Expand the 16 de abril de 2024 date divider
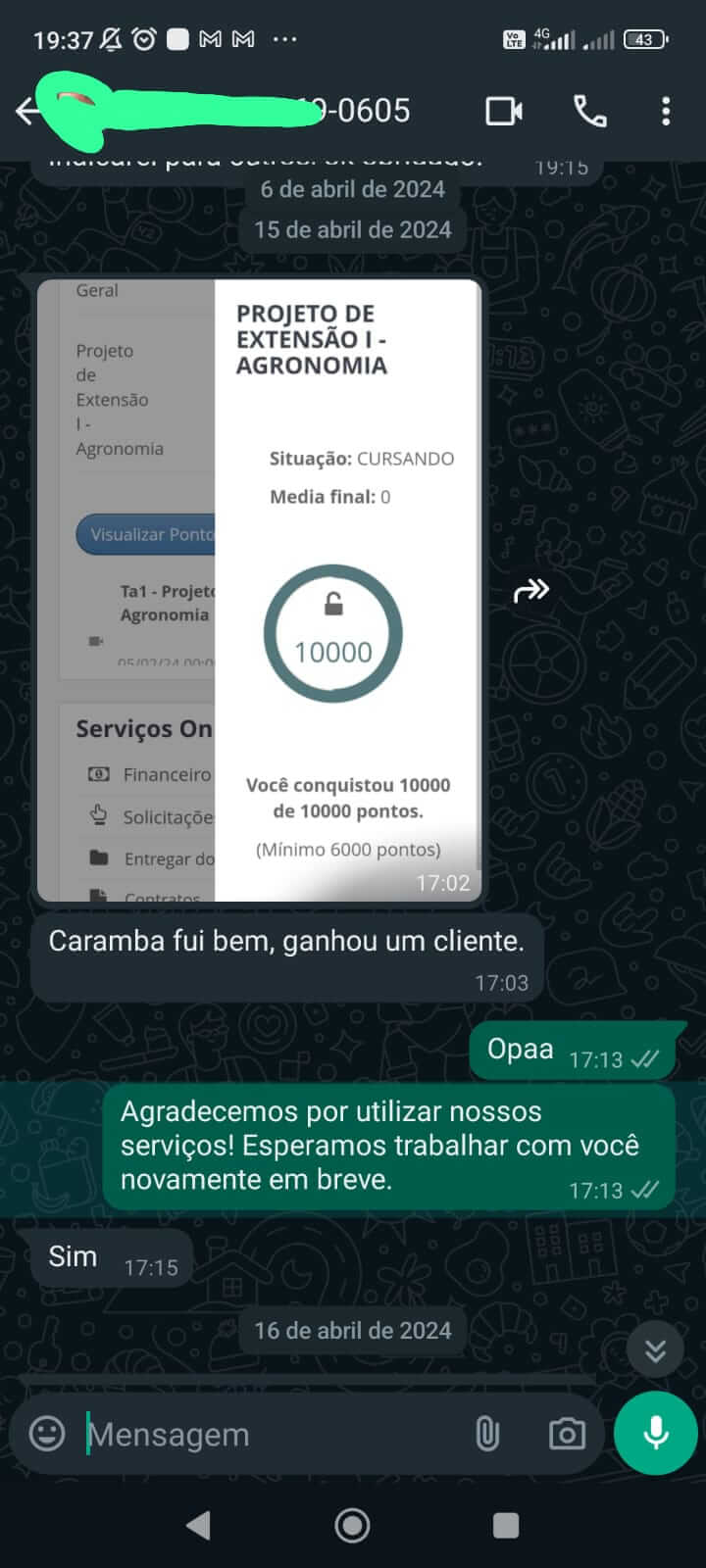The image size is (706, 1568). coord(351,1331)
